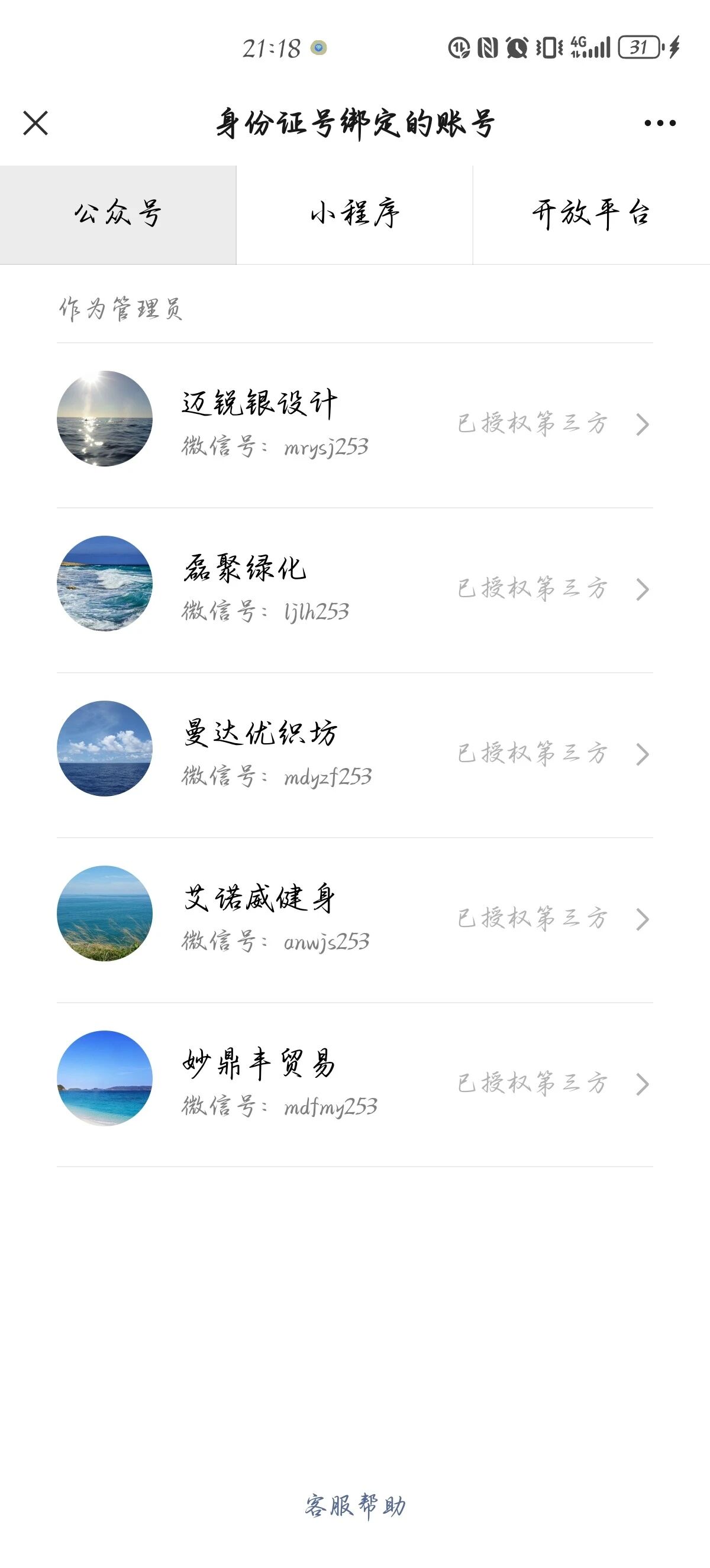Open the 磊聚绿化 account row

click(x=354, y=589)
